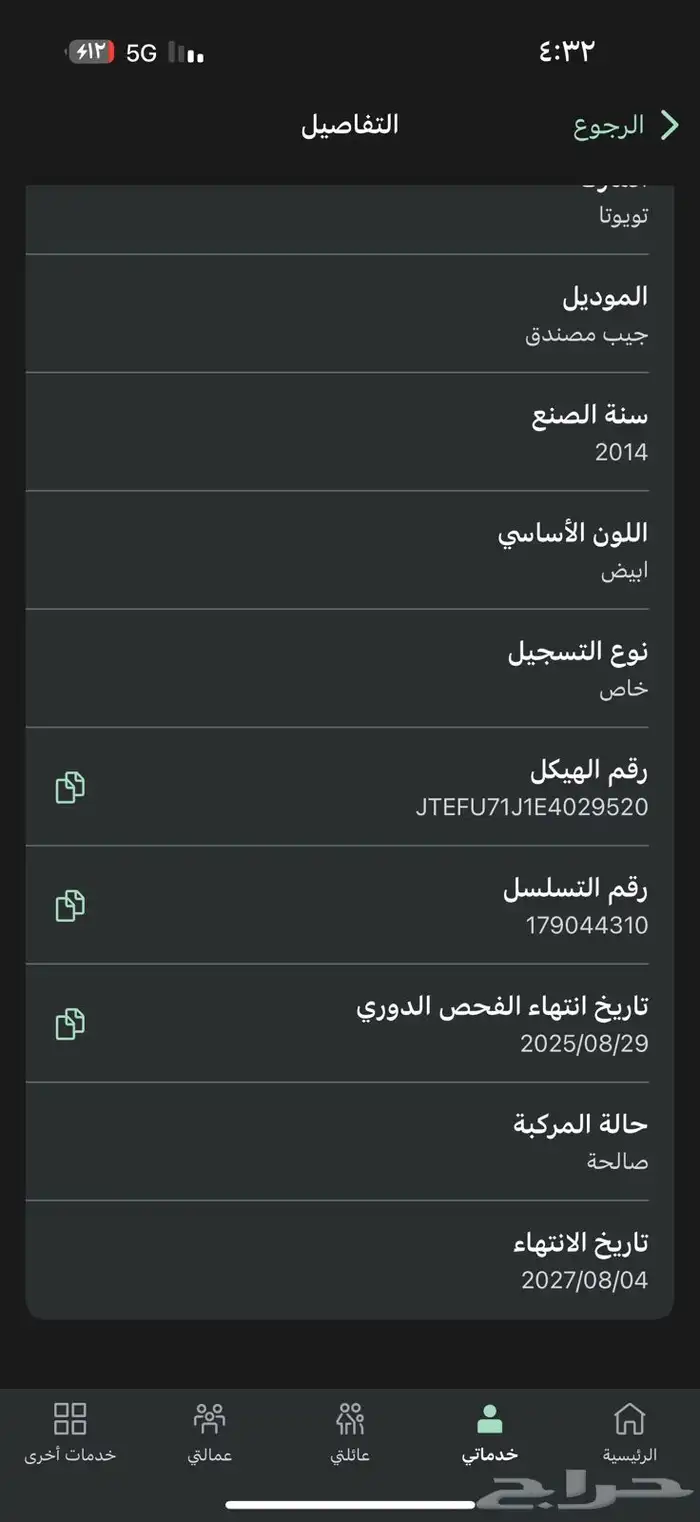Screen dimensions: 700x1522
Task: Open the عمالتي workers tab
Action: click(x=209, y=1432)
